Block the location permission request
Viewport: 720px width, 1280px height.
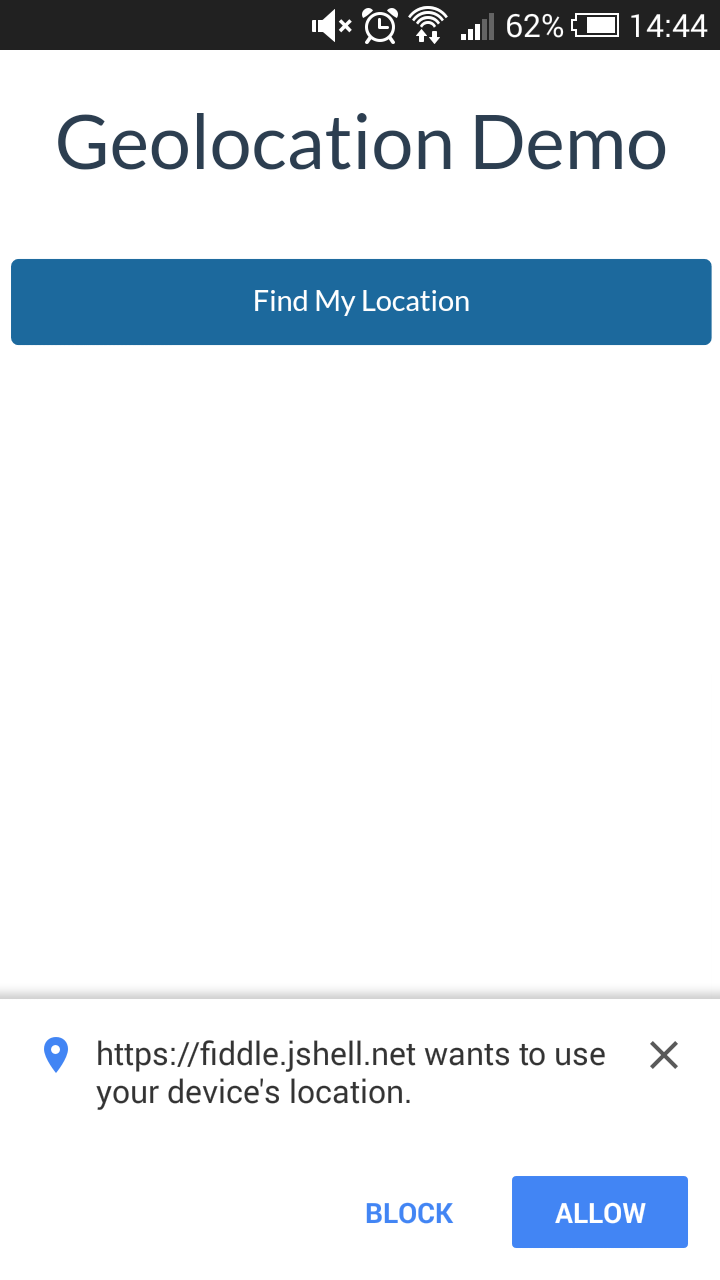409,1213
